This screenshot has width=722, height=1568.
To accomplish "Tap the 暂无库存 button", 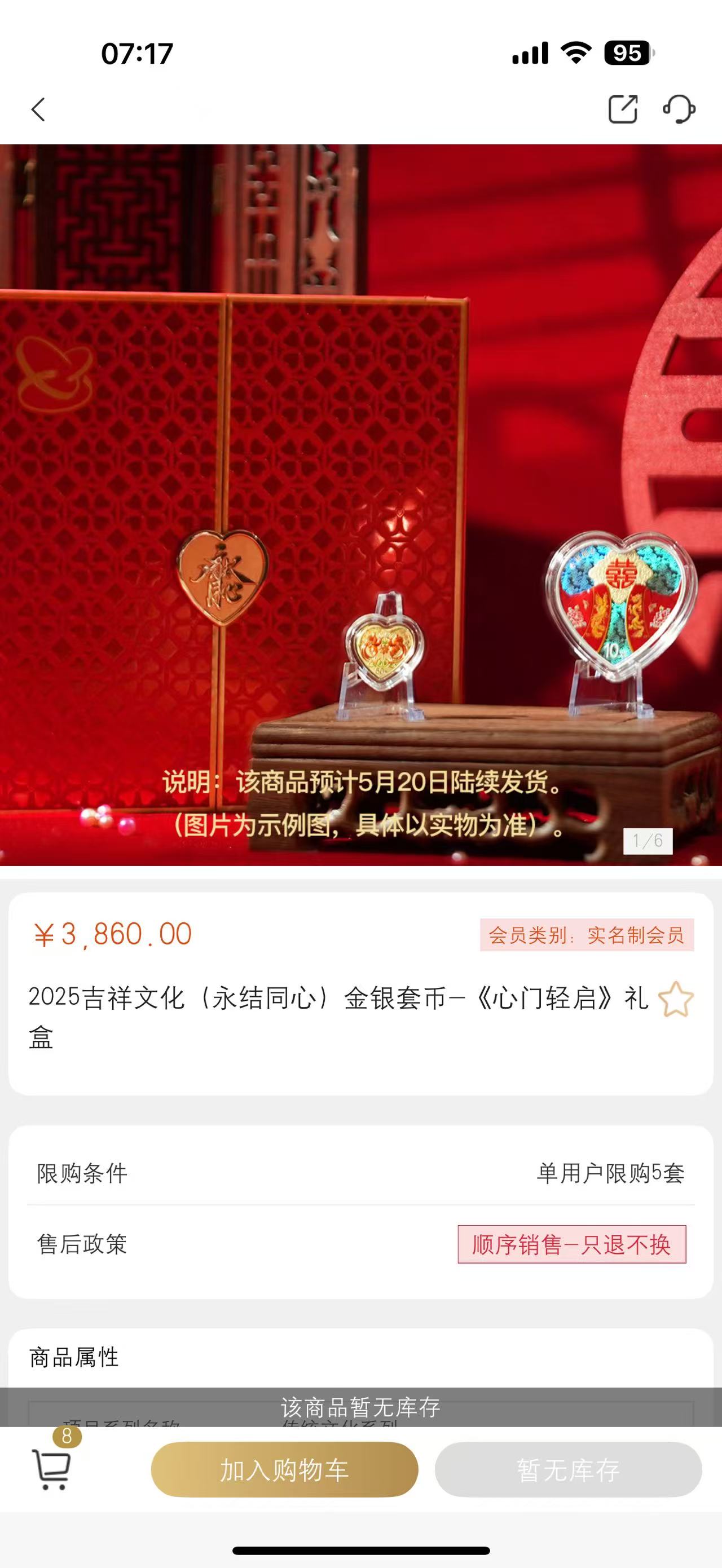I will 568,1469.
